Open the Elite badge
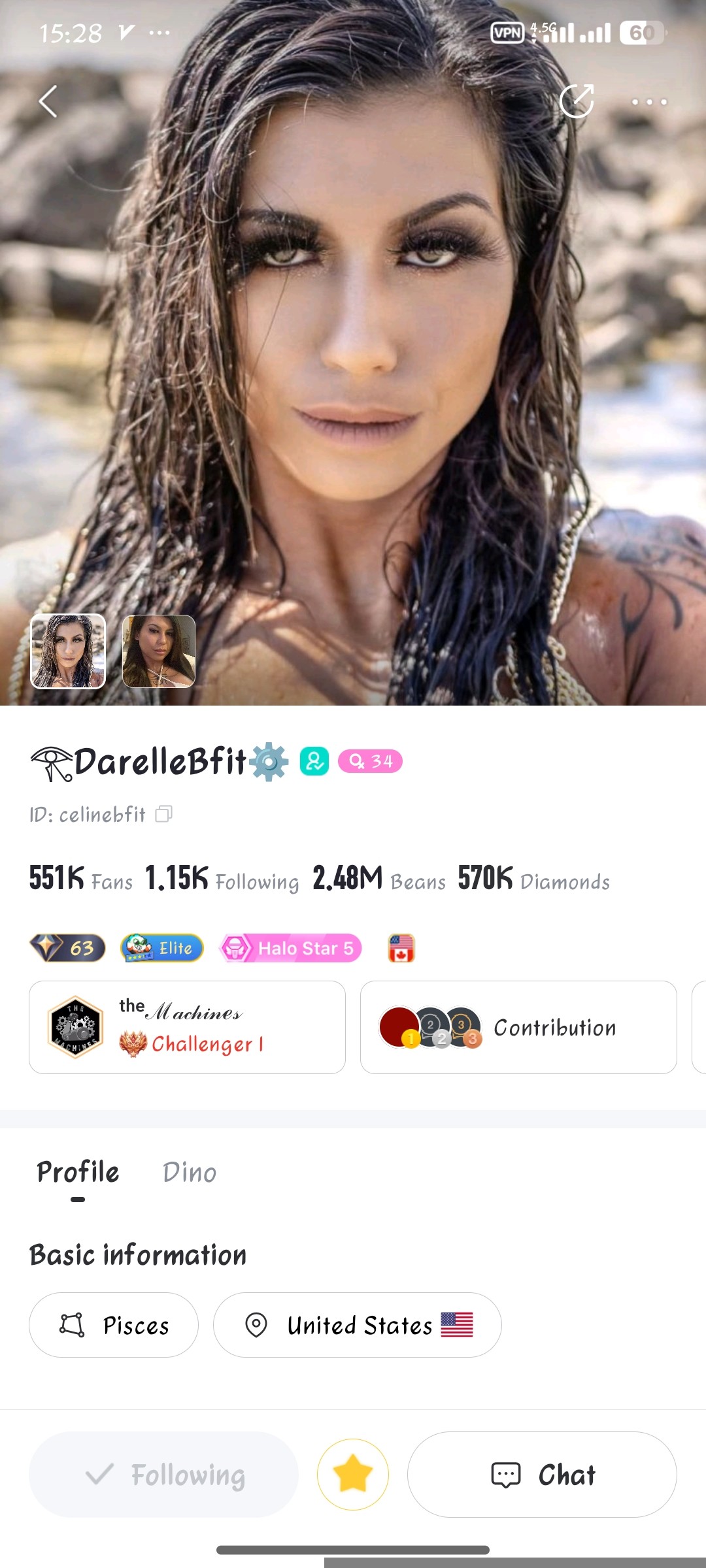706x1568 pixels. tap(162, 948)
